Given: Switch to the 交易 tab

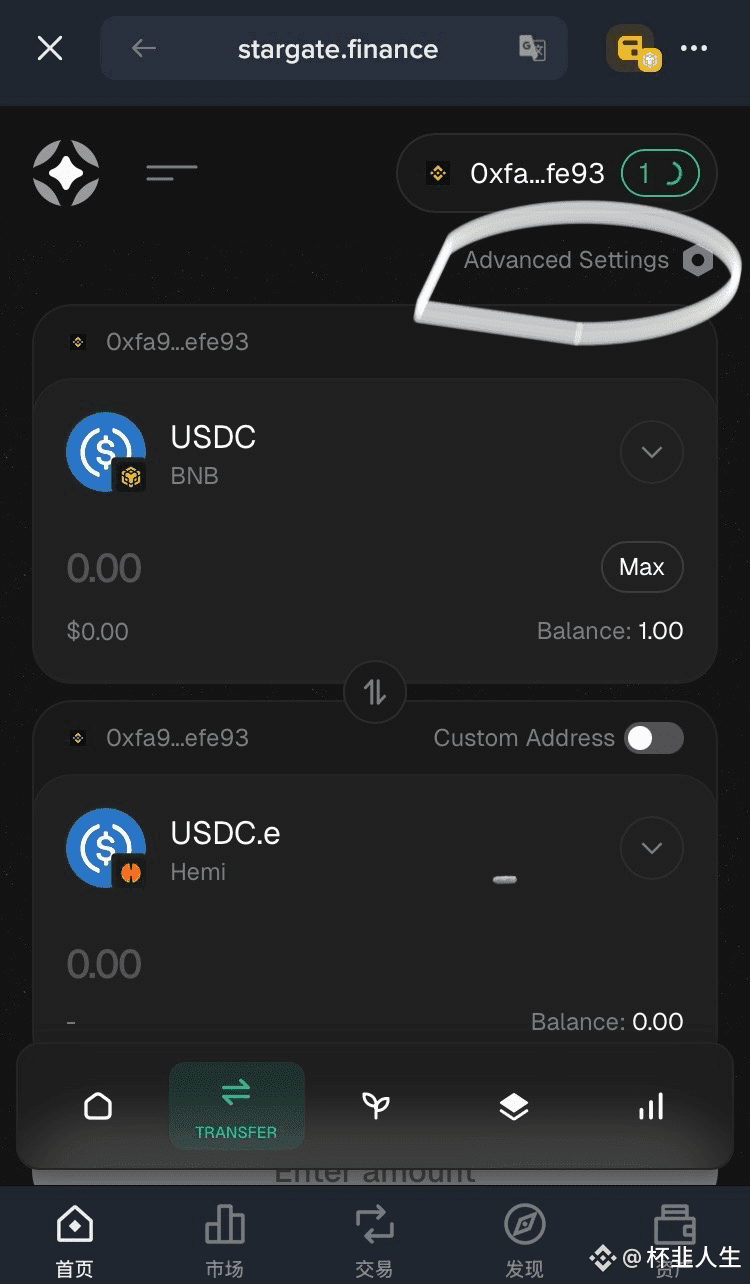Looking at the screenshot, I should tap(374, 1239).
